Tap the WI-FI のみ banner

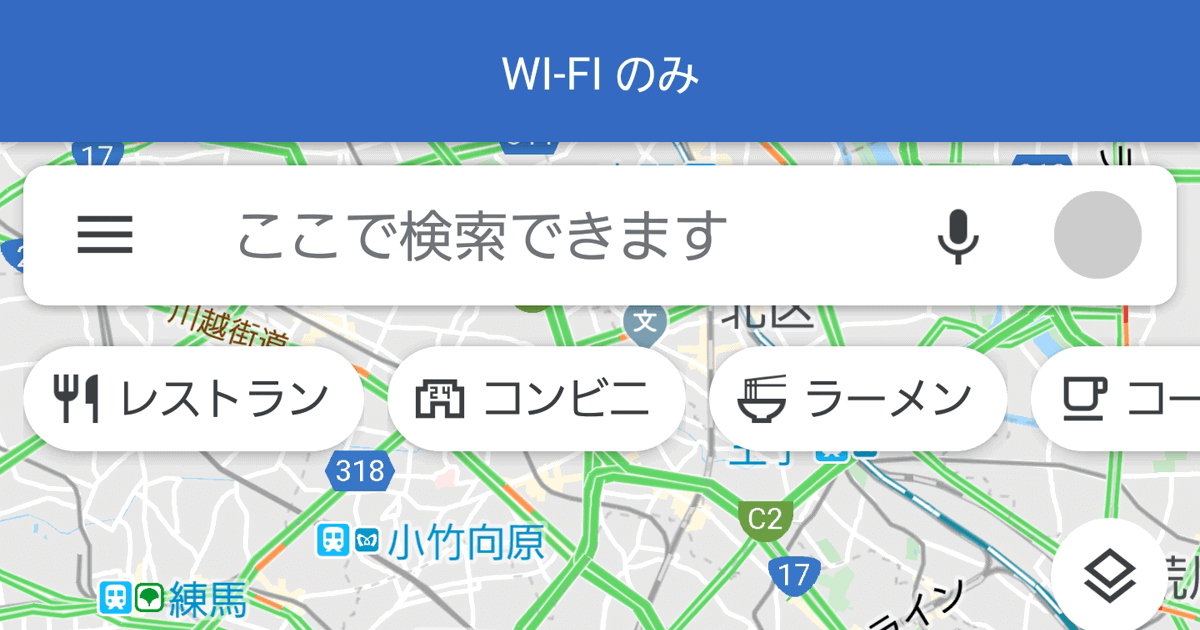[x=600, y=72]
